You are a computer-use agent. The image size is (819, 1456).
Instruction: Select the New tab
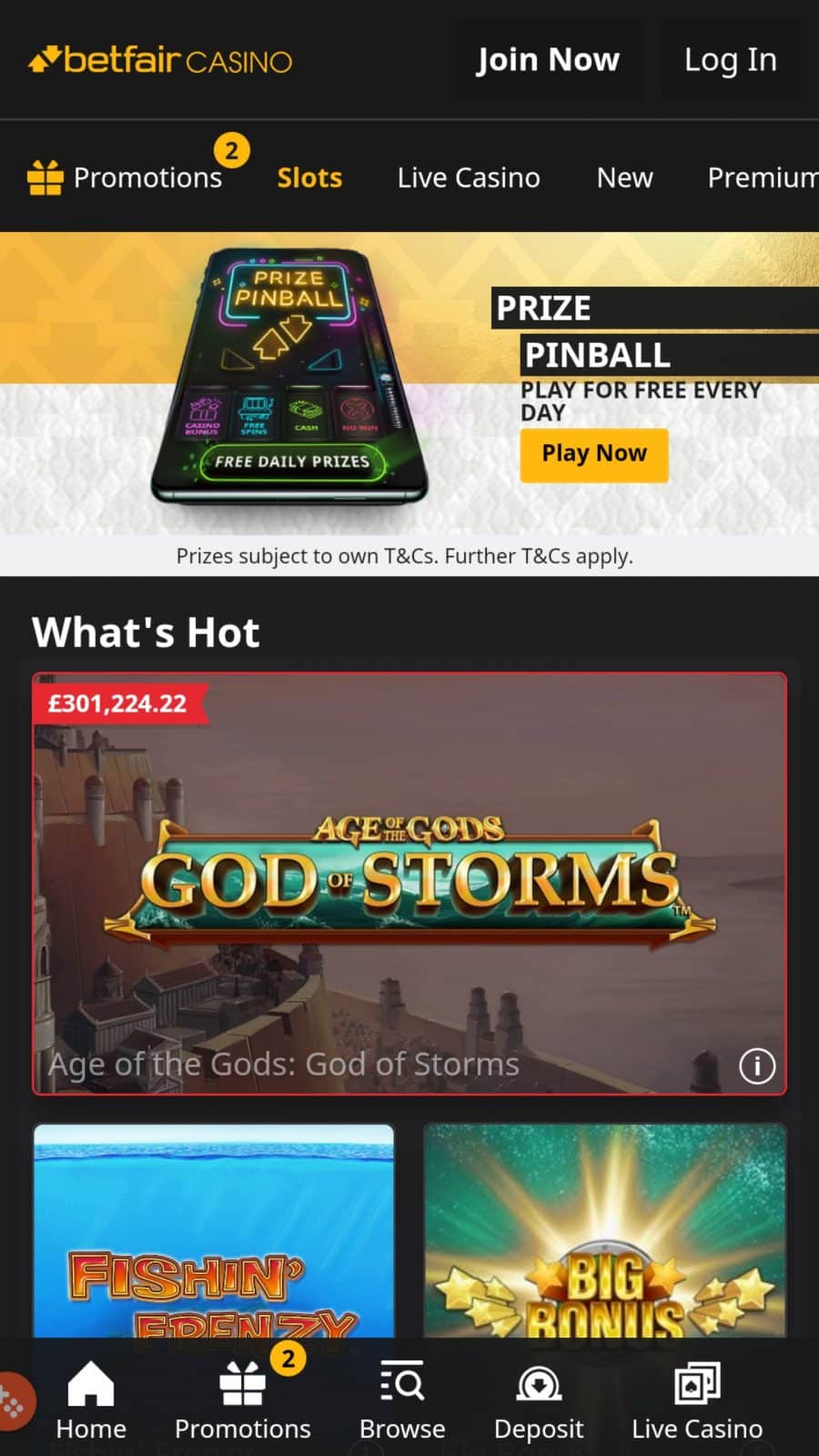(624, 177)
